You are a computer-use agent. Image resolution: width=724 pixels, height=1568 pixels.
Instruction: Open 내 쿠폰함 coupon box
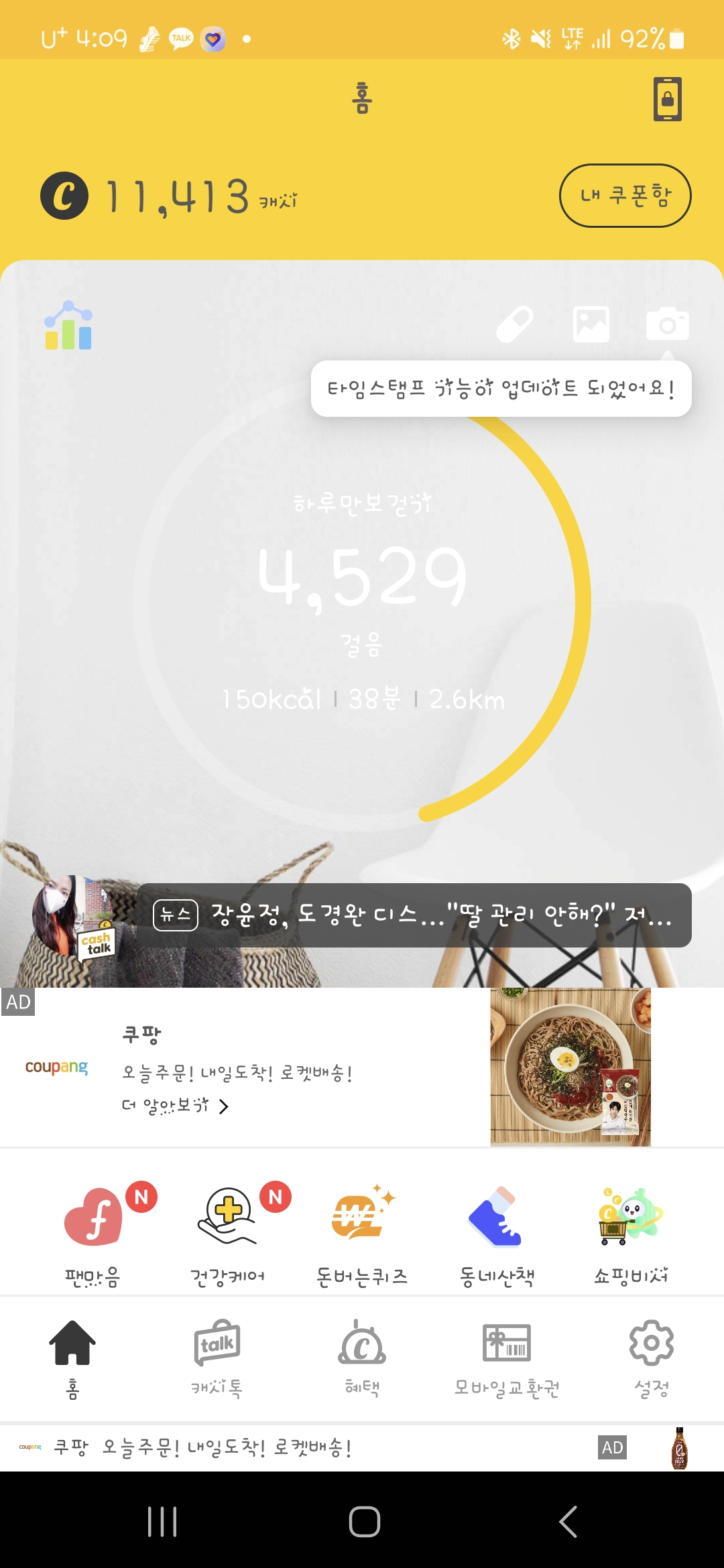[x=625, y=196]
